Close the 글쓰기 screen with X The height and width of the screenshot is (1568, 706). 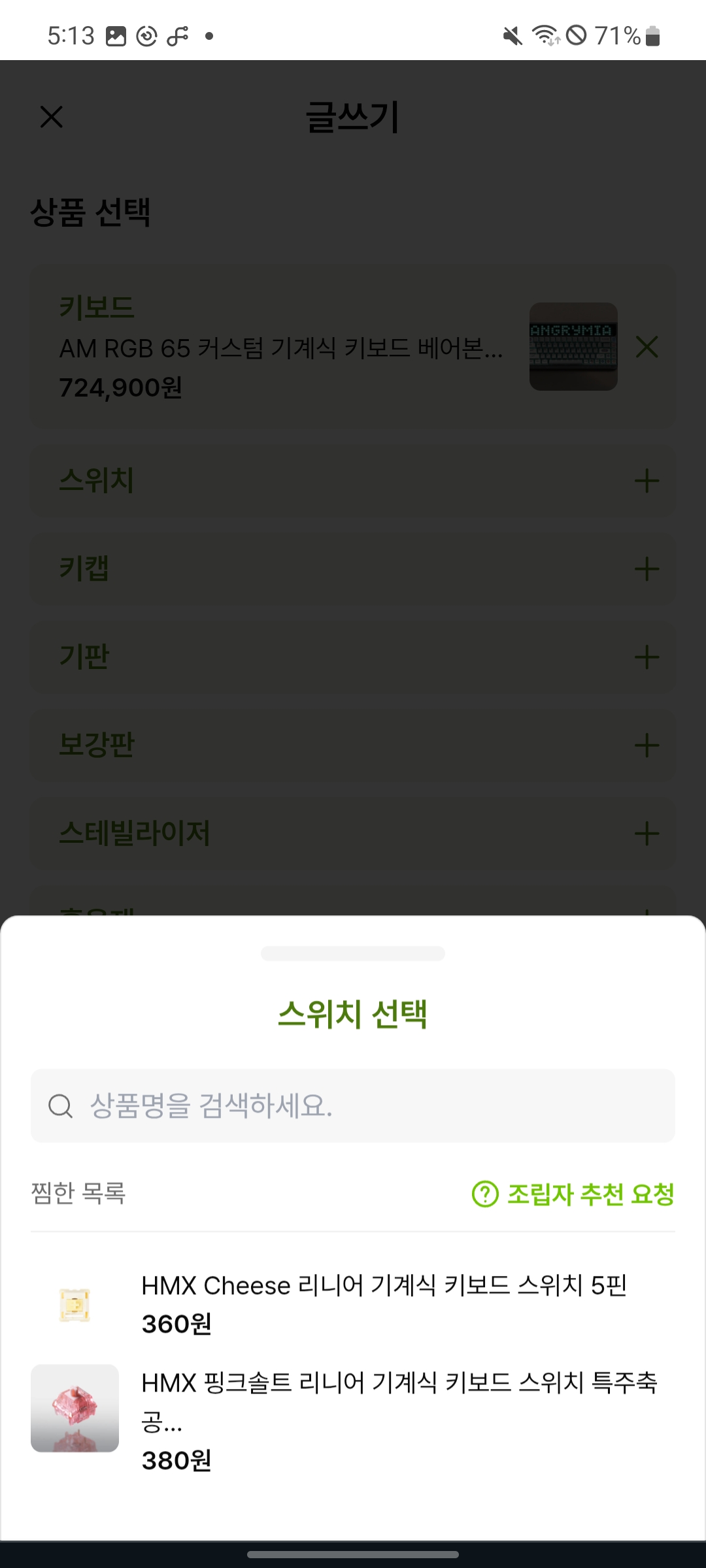click(x=52, y=117)
